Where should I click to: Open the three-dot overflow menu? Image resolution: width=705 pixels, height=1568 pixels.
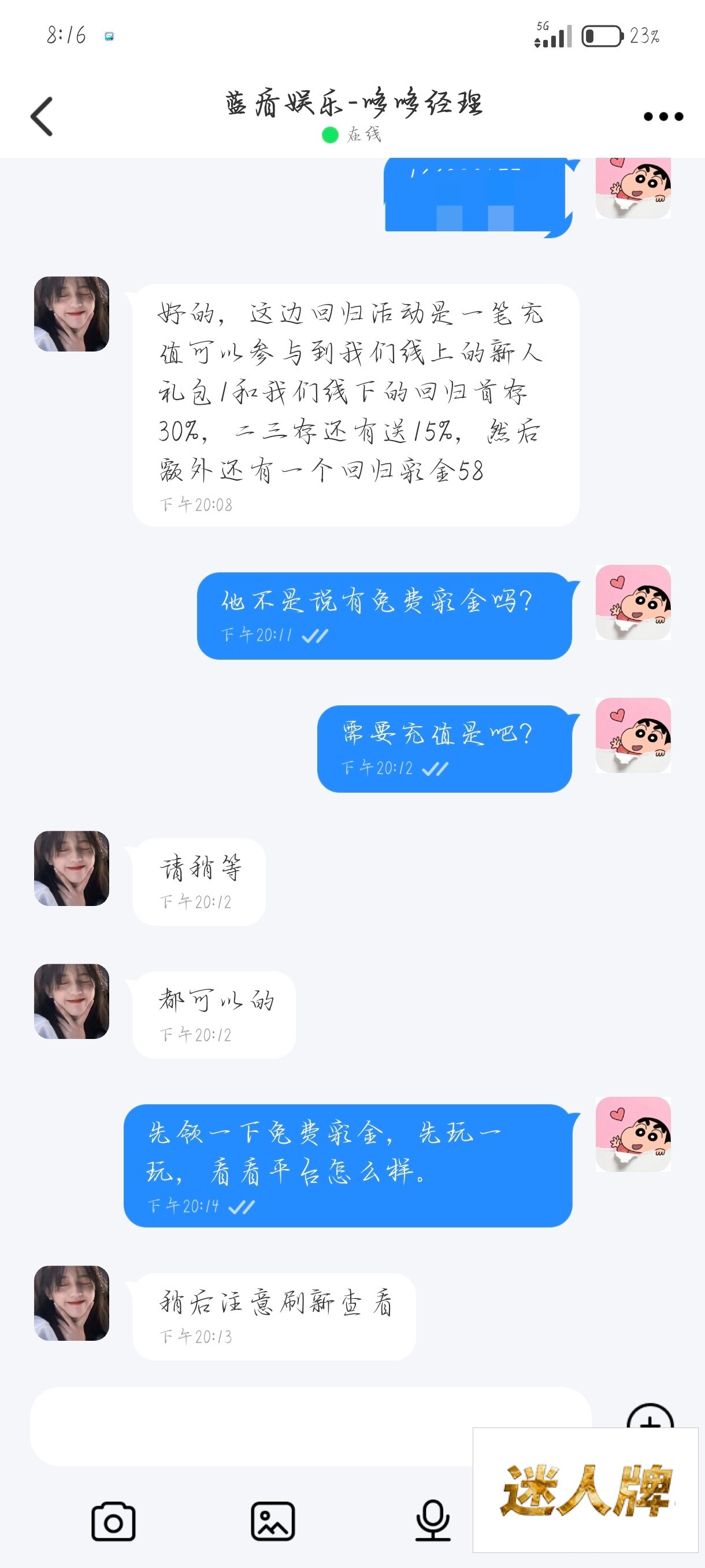(x=663, y=116)
